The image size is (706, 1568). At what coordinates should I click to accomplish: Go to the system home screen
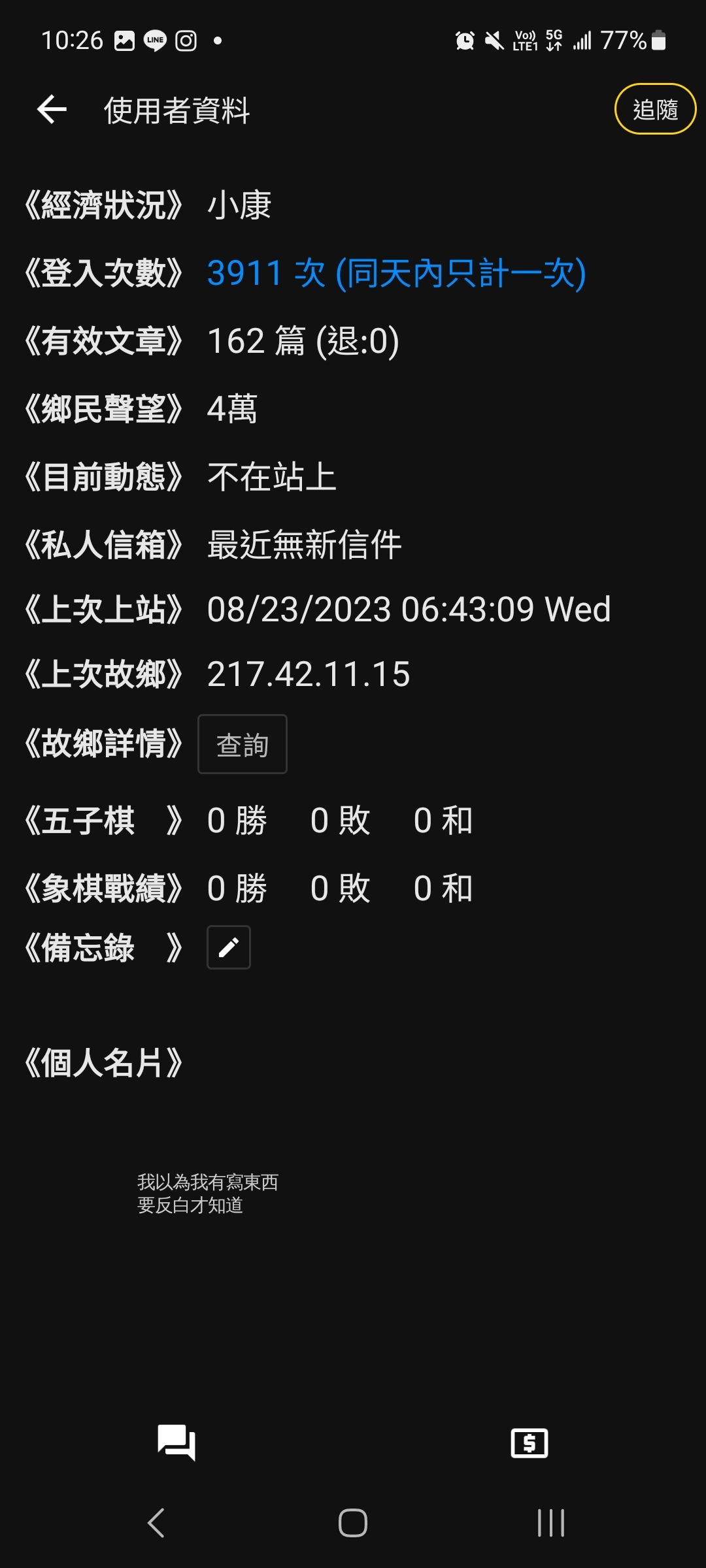(353, 1523)
